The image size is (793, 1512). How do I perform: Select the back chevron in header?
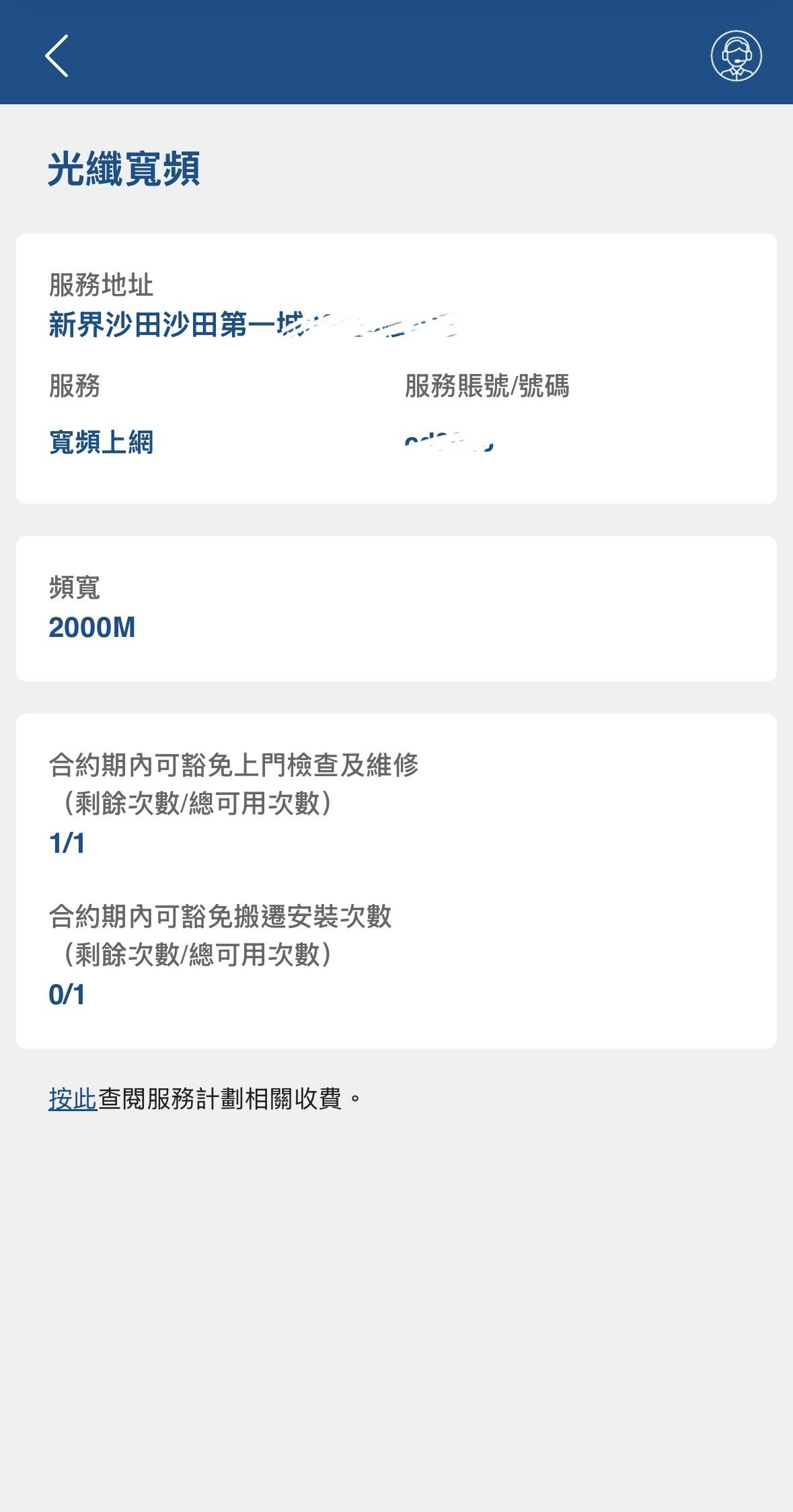[x=57, y=56]
